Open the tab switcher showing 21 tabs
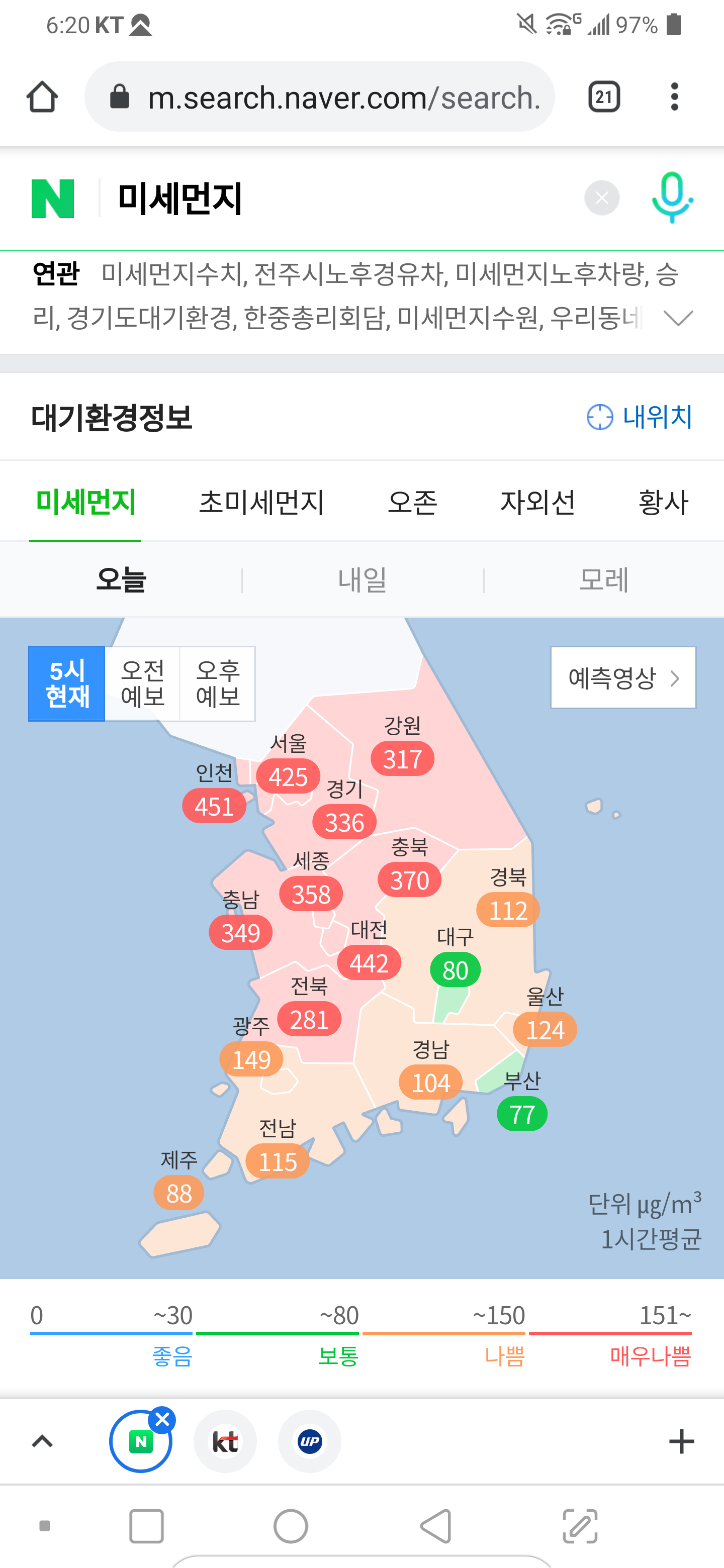This screenshot has width=724, height=1568. tap(603, 97)
